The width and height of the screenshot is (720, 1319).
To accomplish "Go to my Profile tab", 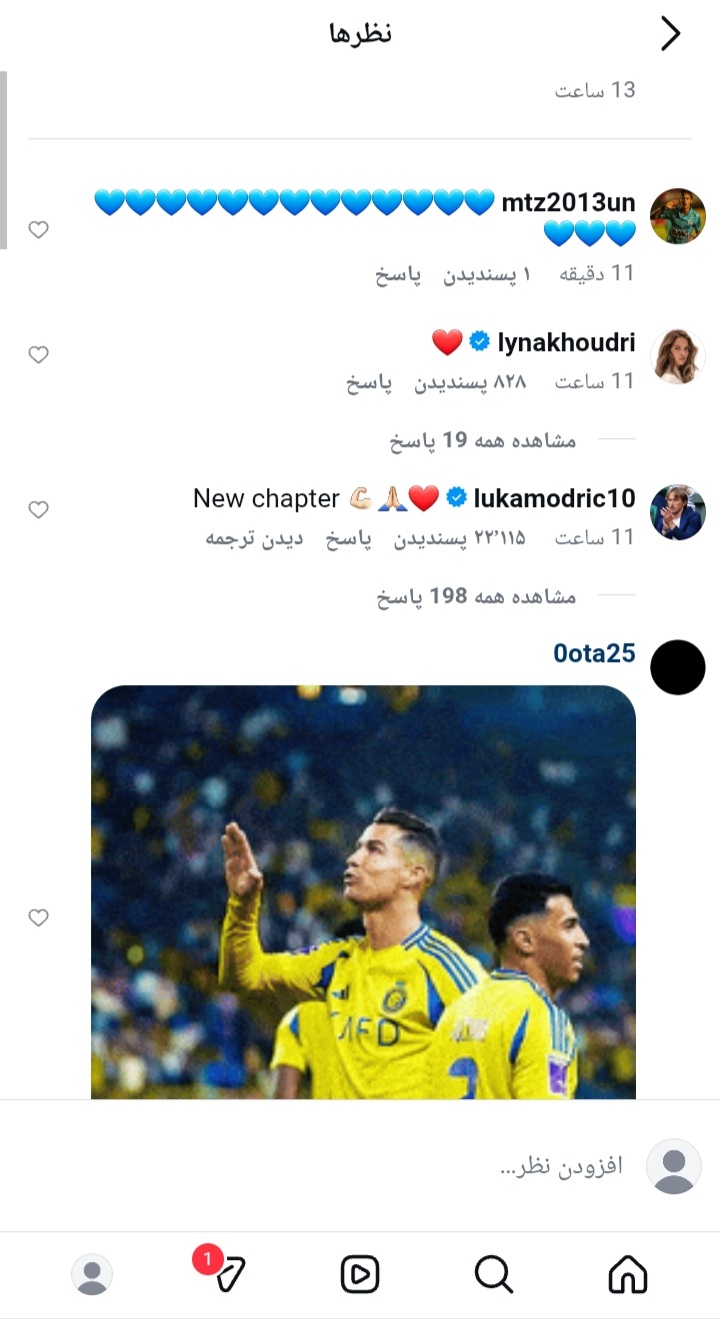I will coord(92,1274).
